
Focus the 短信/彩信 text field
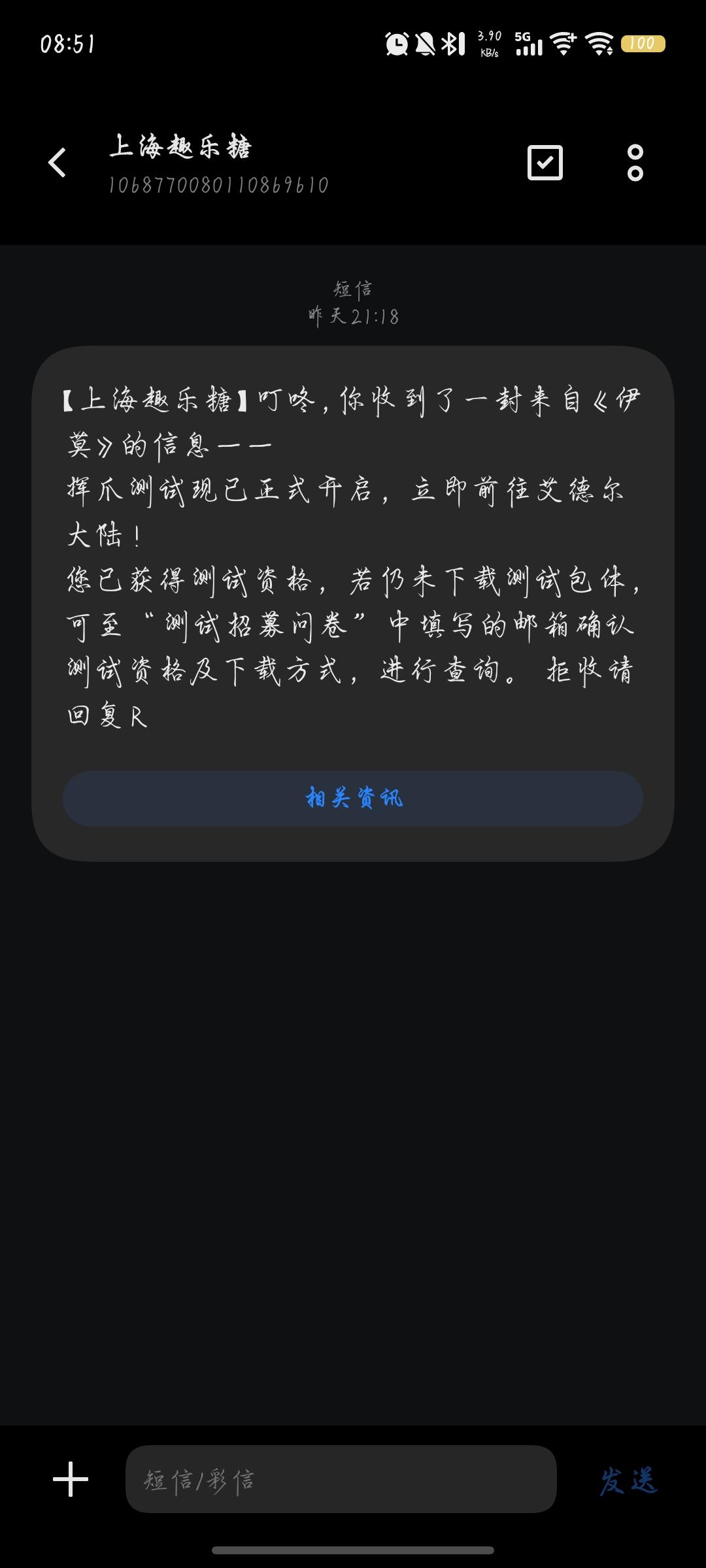[x=341, y=1479]
